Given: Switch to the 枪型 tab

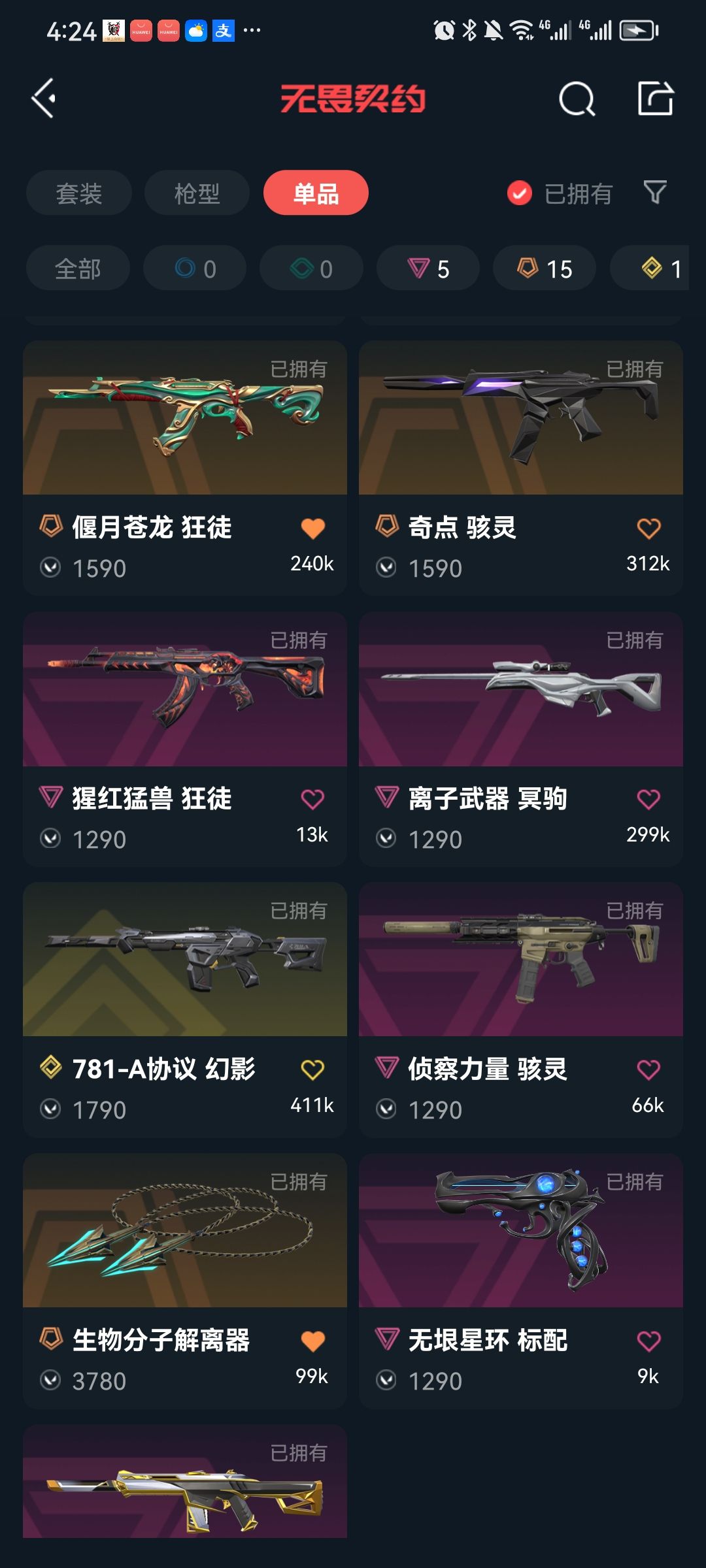Looking at the screenshot, I should pyautogui.click(x=197, y=193).
